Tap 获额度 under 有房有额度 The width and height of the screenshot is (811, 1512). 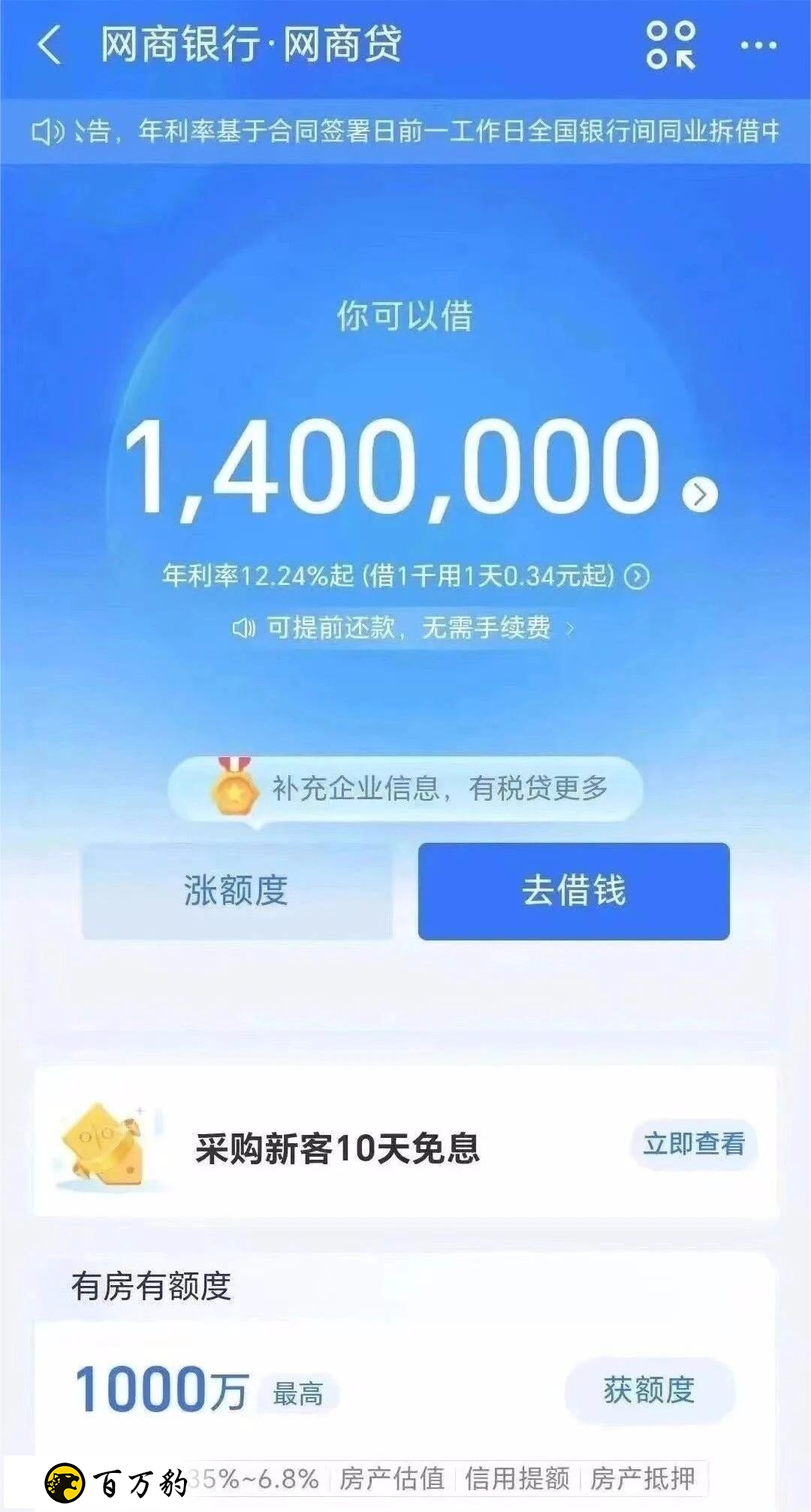[x=650, y=1390]
